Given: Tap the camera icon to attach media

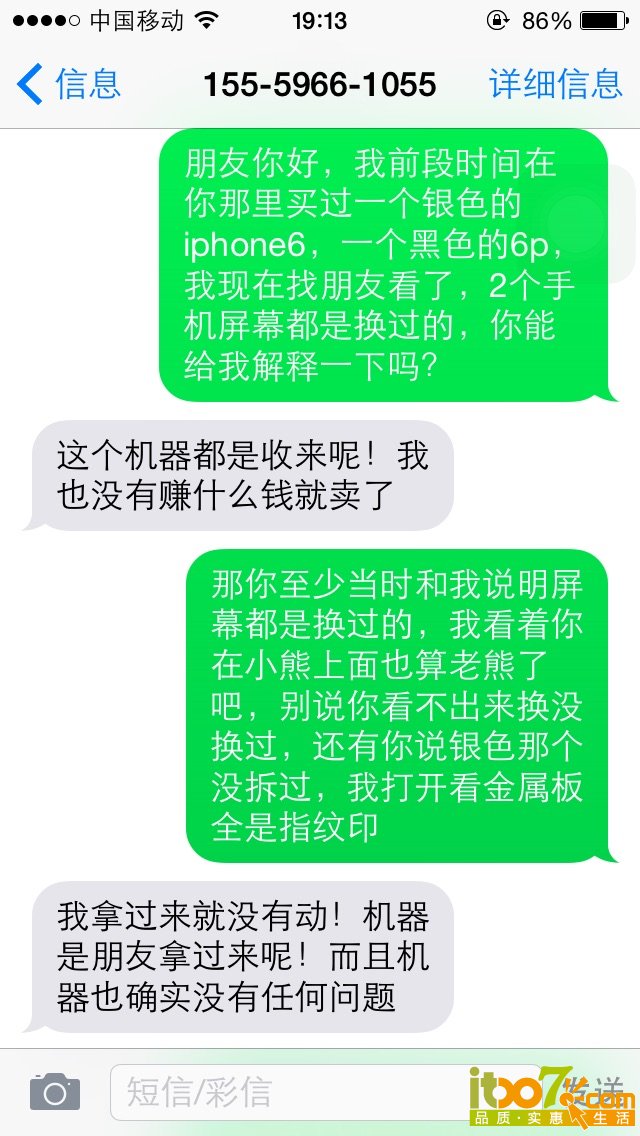Looking at the screenshot, I should click(54, 1092).
